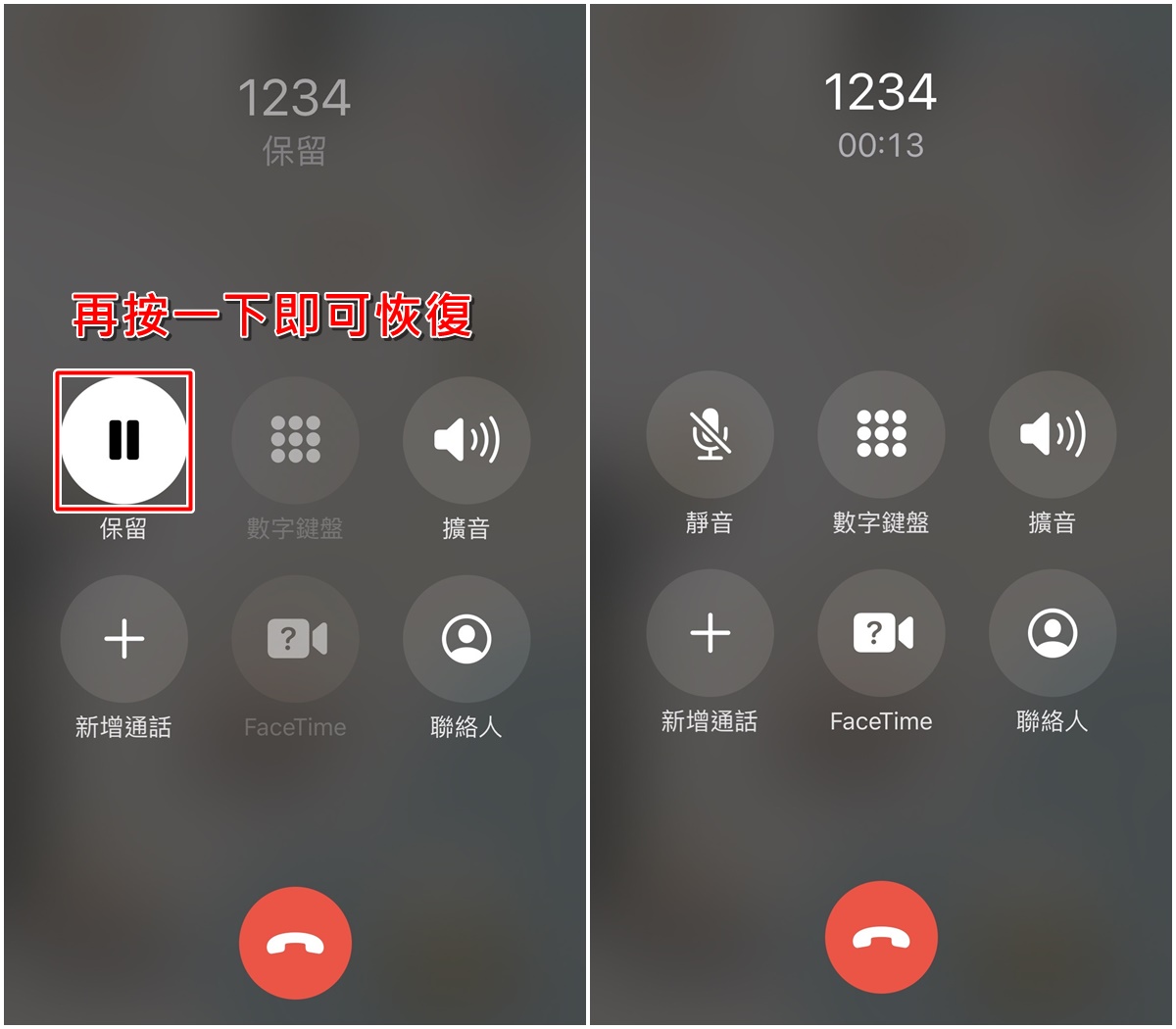Viewport: 1176px width, 1029px height.
Task: Hang up the 00:13 call
Action: point(881,938)
